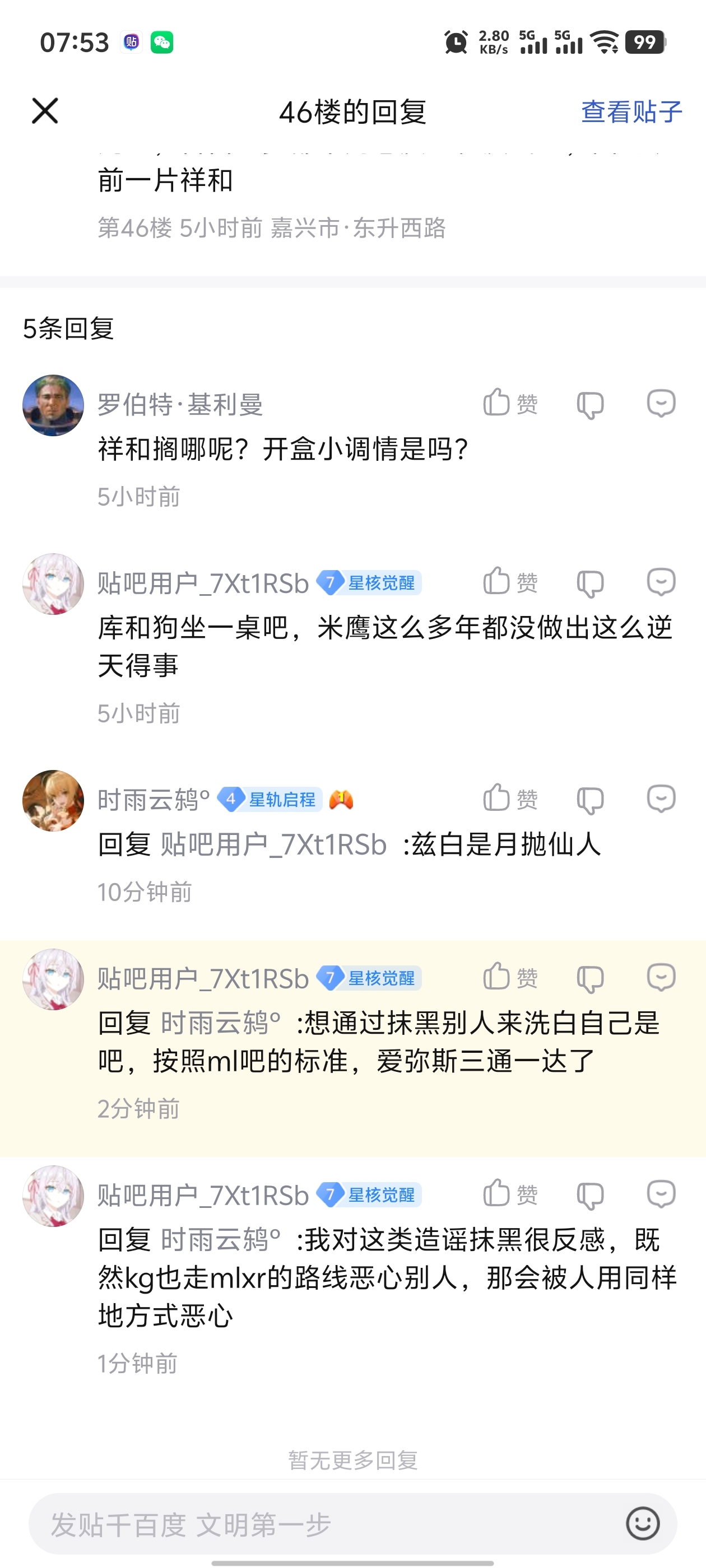
Task: Reply to 罗伯特·基利曼's comment
Action: point(661,403)
